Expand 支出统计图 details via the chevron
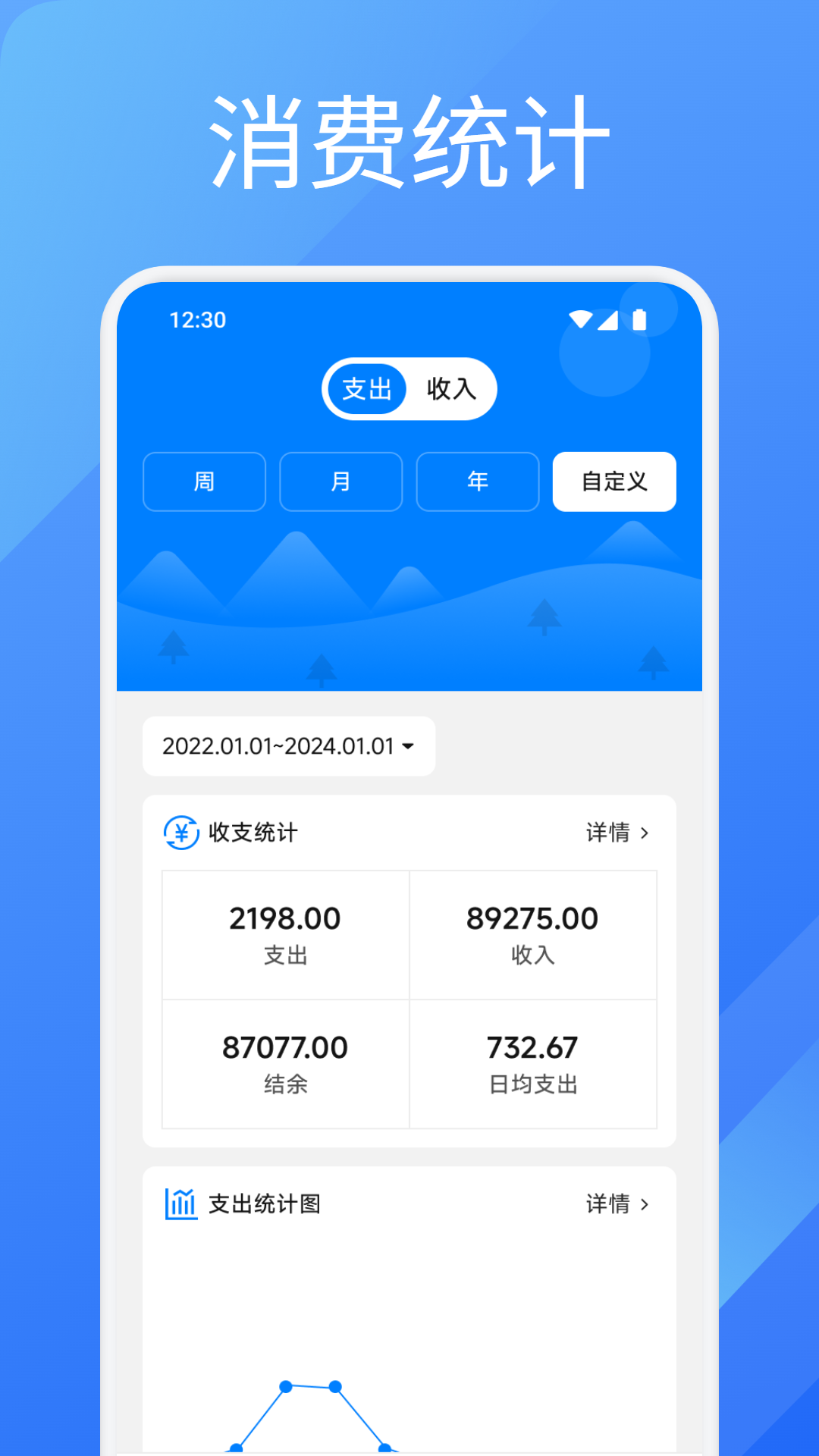The image size is (819, 1456). 645,1203
